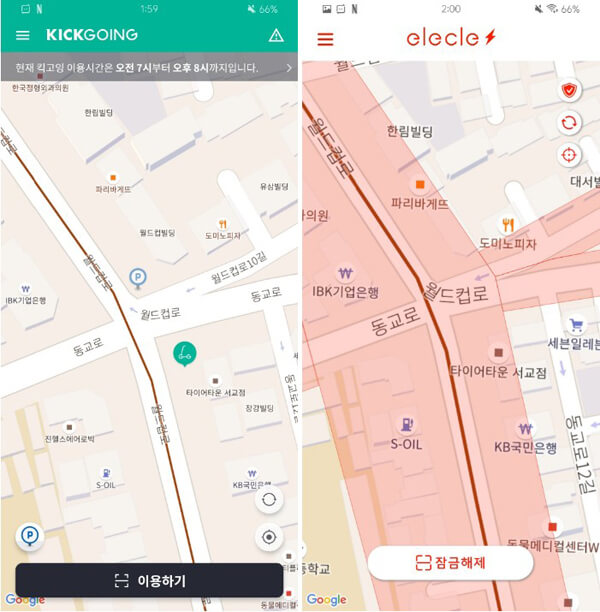Tap the 잠금해제 unlock button

click(x=450, y=562)
